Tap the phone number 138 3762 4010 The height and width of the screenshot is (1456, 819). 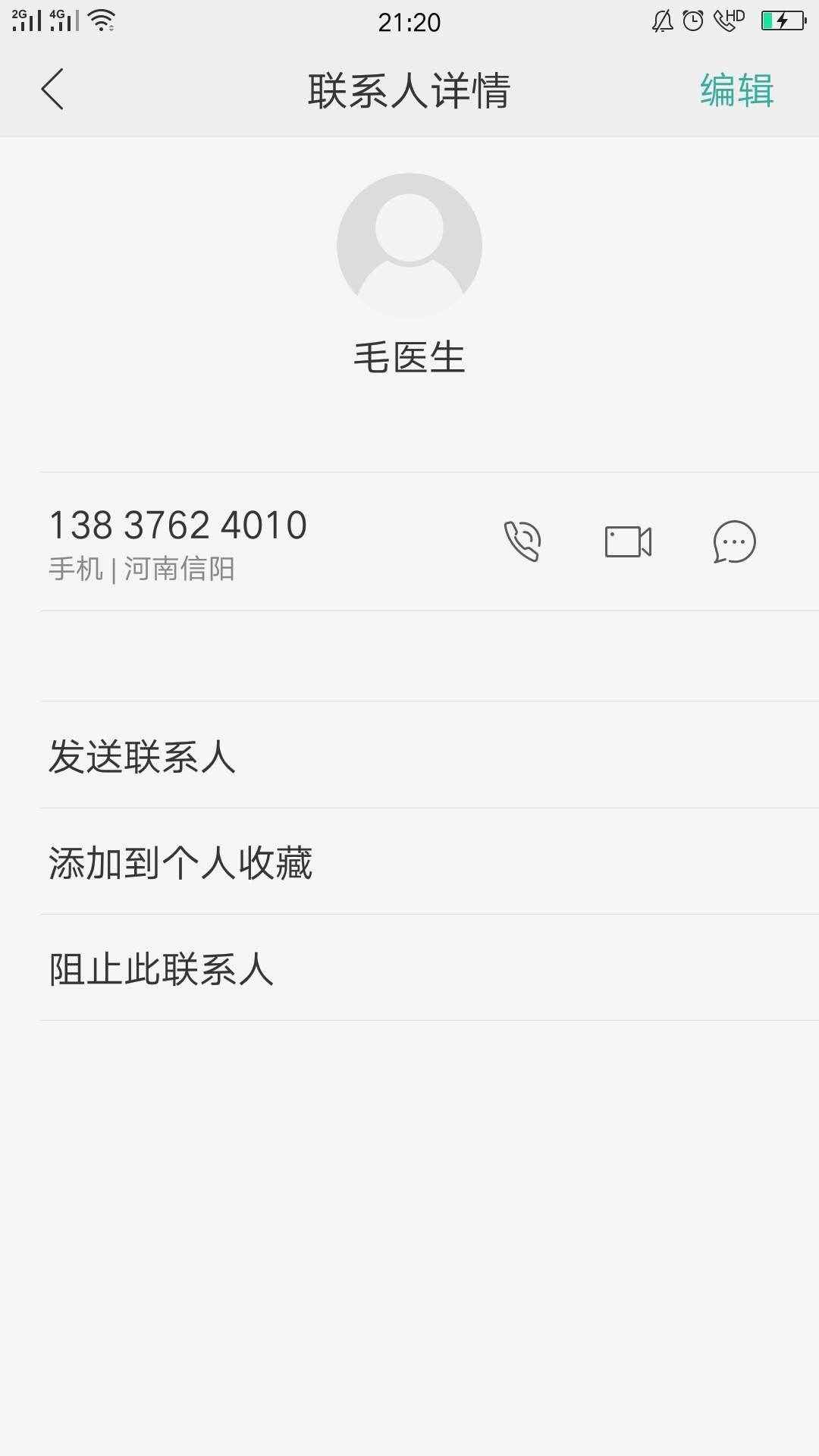178,525
